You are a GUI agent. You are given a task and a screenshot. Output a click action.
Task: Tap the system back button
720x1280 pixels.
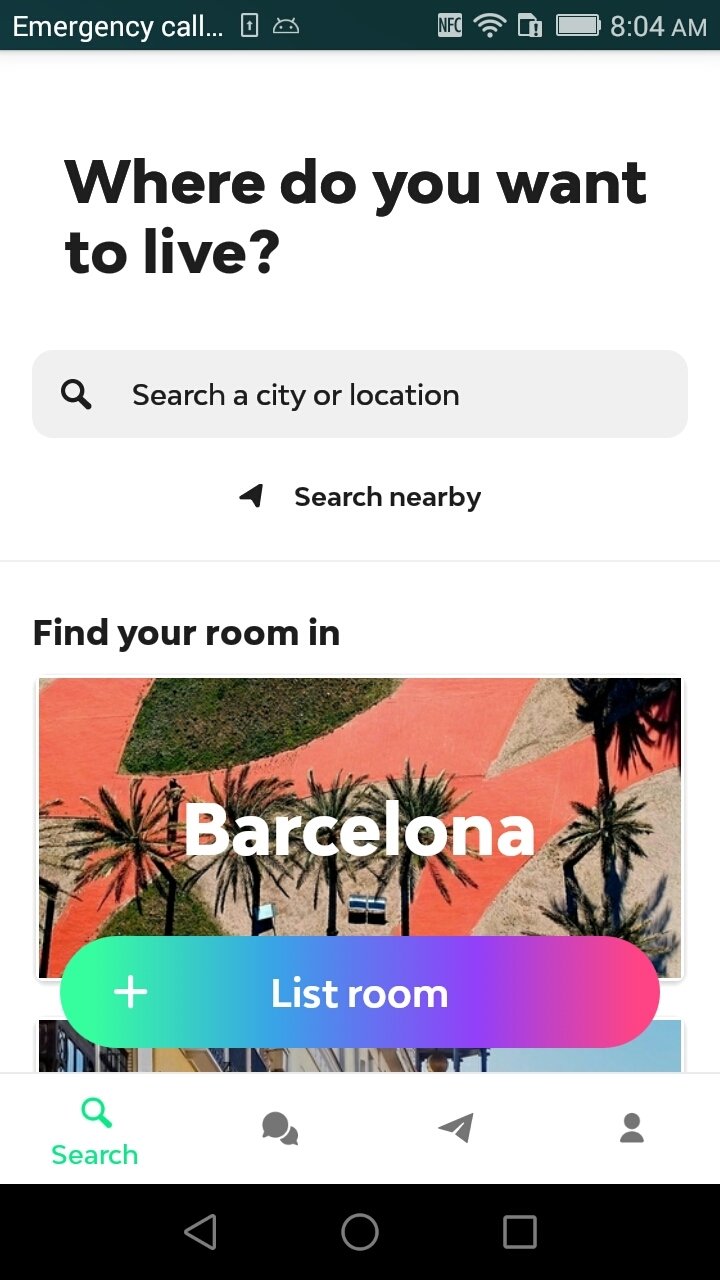[201, 1232]
